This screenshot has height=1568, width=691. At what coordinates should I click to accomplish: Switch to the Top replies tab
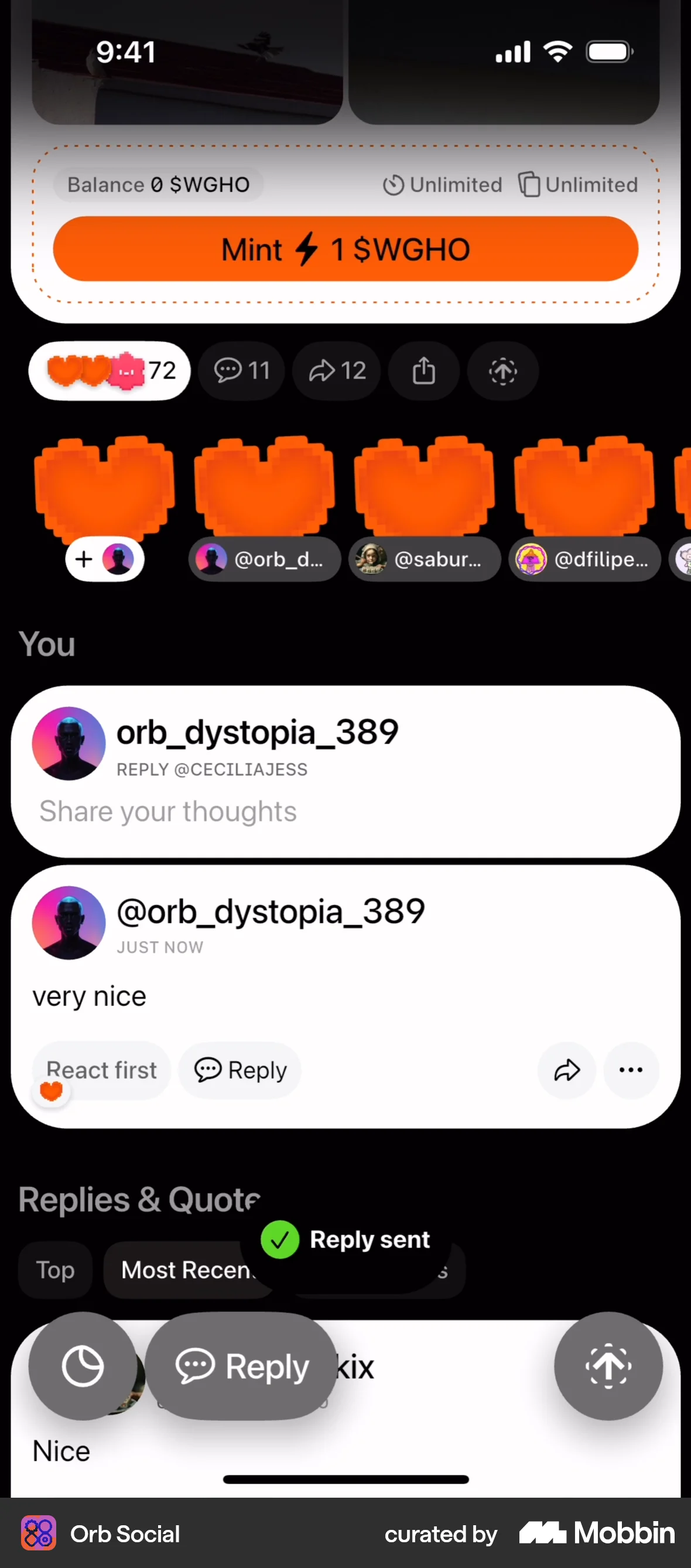(54, 1270)
